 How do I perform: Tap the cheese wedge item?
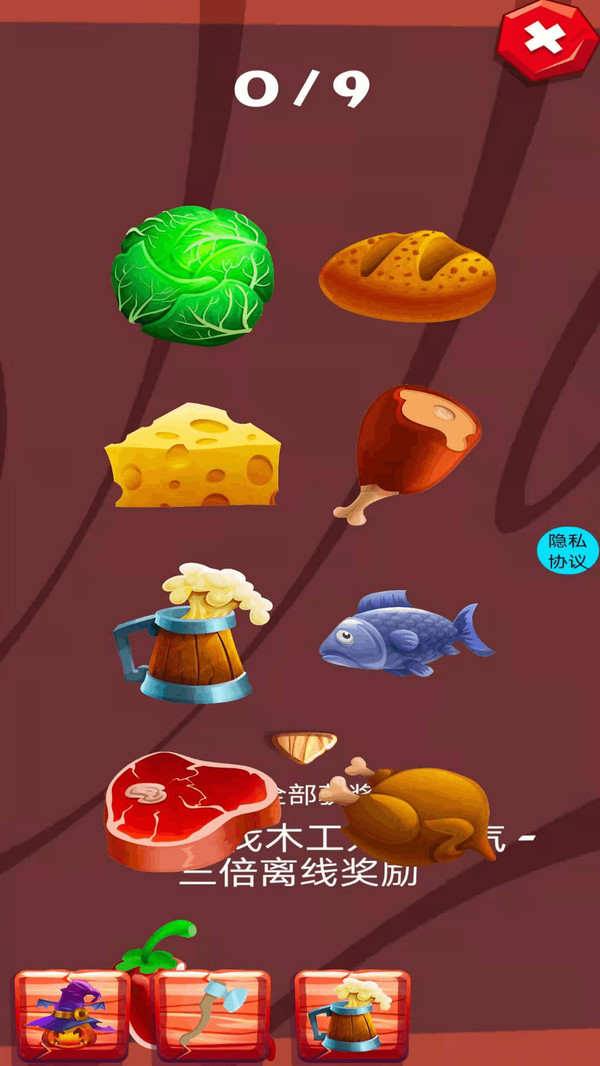[193, 456]
